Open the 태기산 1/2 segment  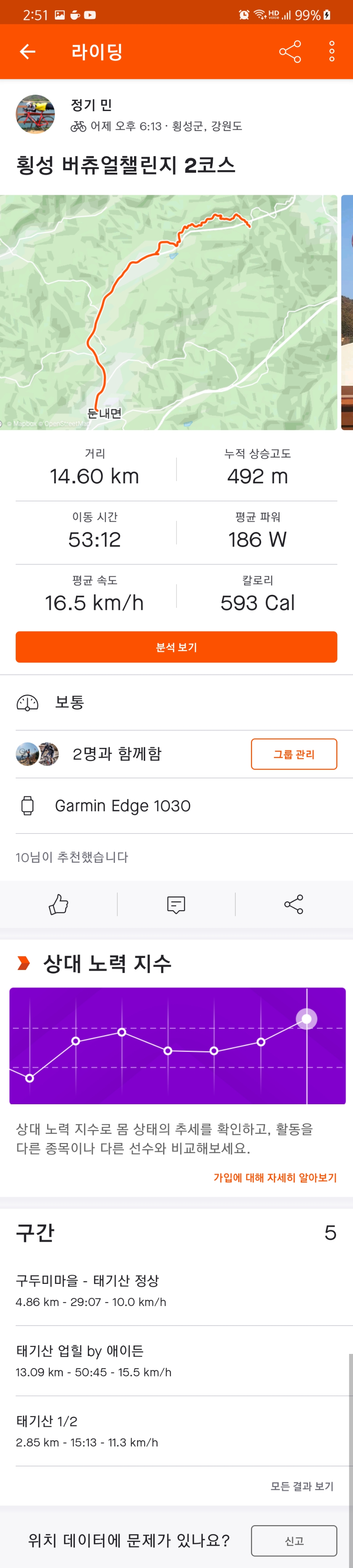pos(176,1431)
